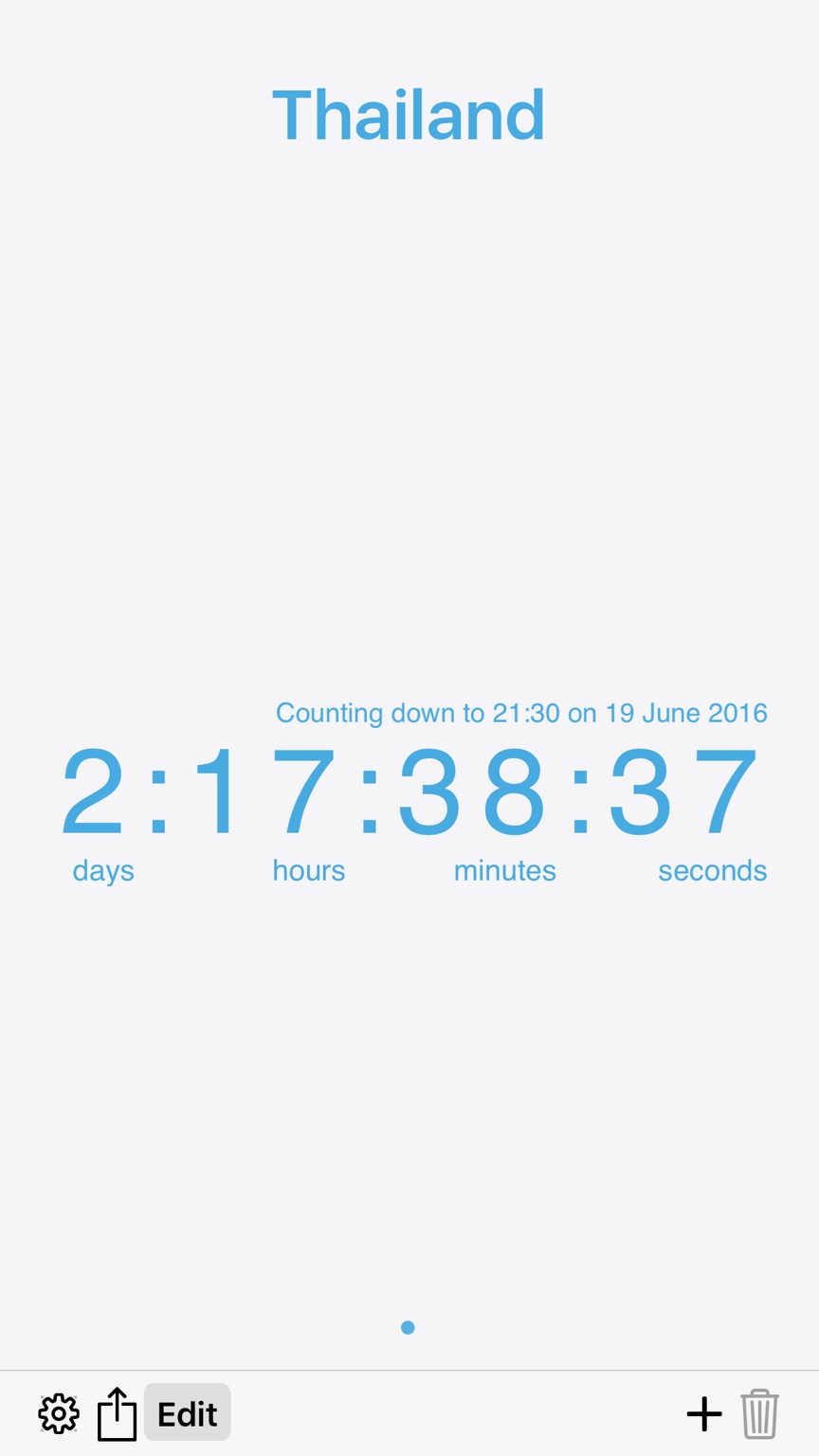Delete this countdown with trash icon

759,1413
